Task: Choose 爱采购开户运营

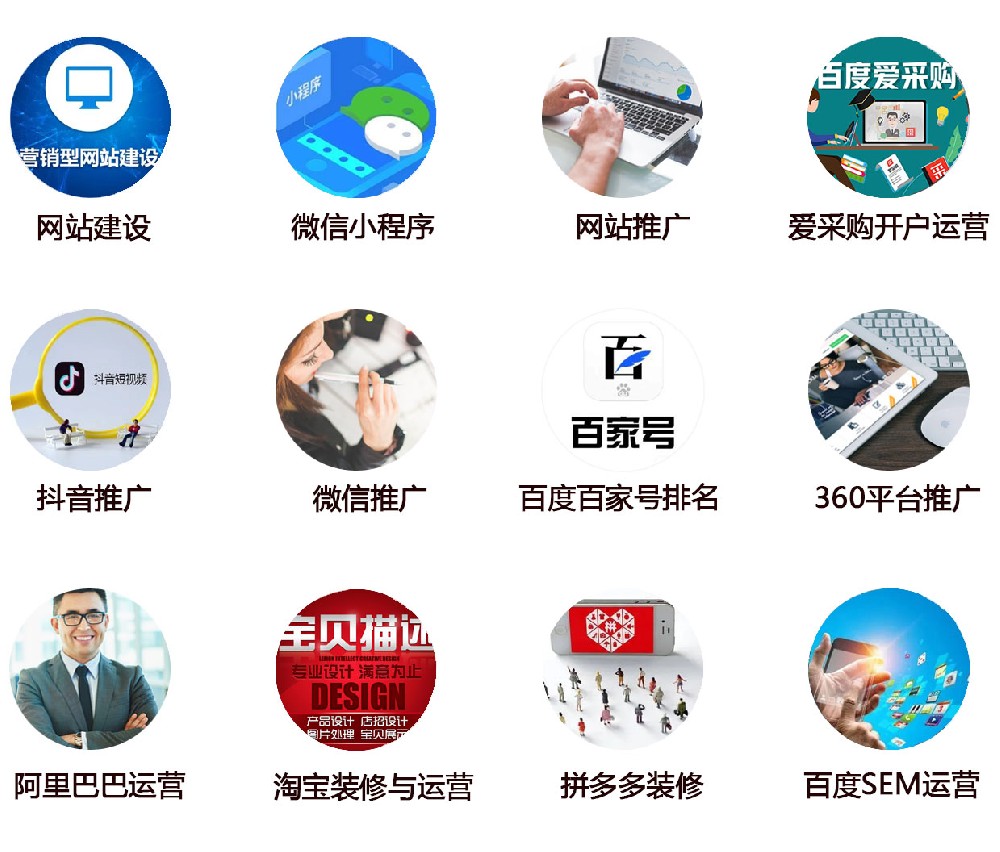Action: click(888, 117)
